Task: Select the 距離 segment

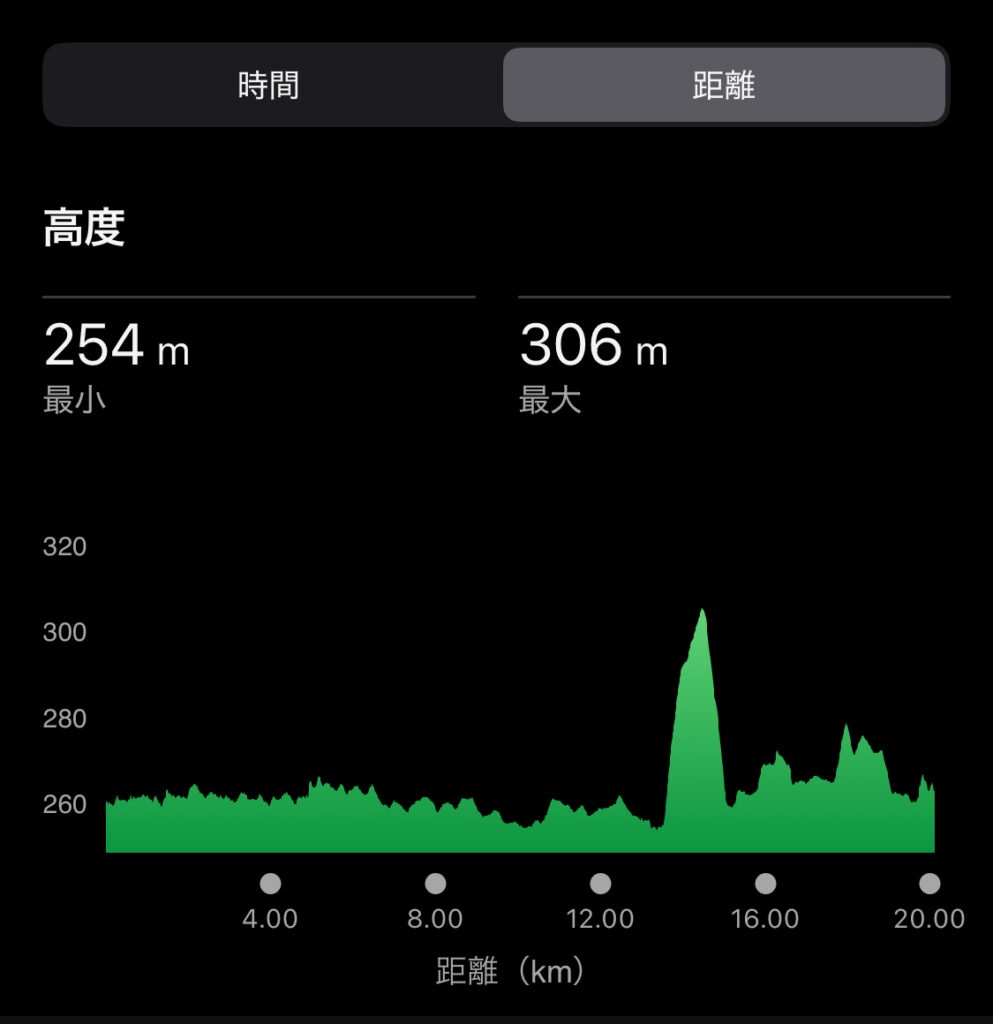Action: pyautogui.click(x=724, y=86)
